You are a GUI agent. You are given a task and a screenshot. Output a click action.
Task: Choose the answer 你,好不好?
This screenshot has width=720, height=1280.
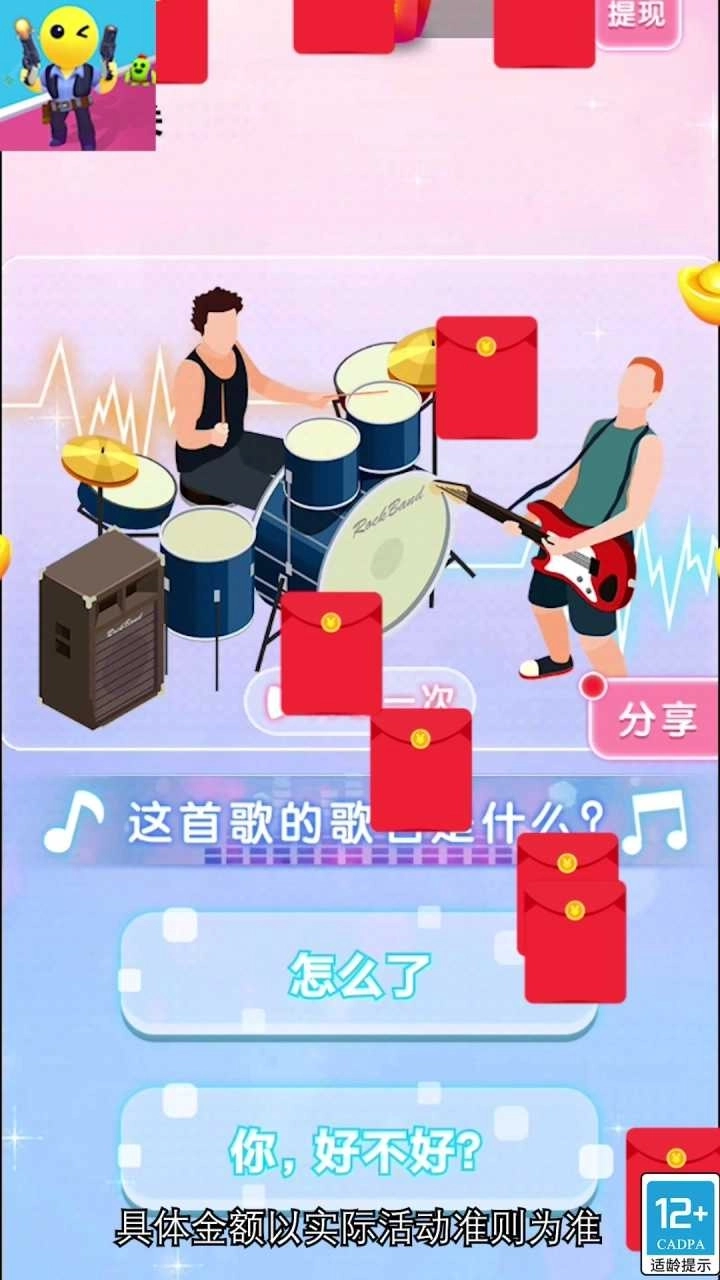tap(355, 1150)
